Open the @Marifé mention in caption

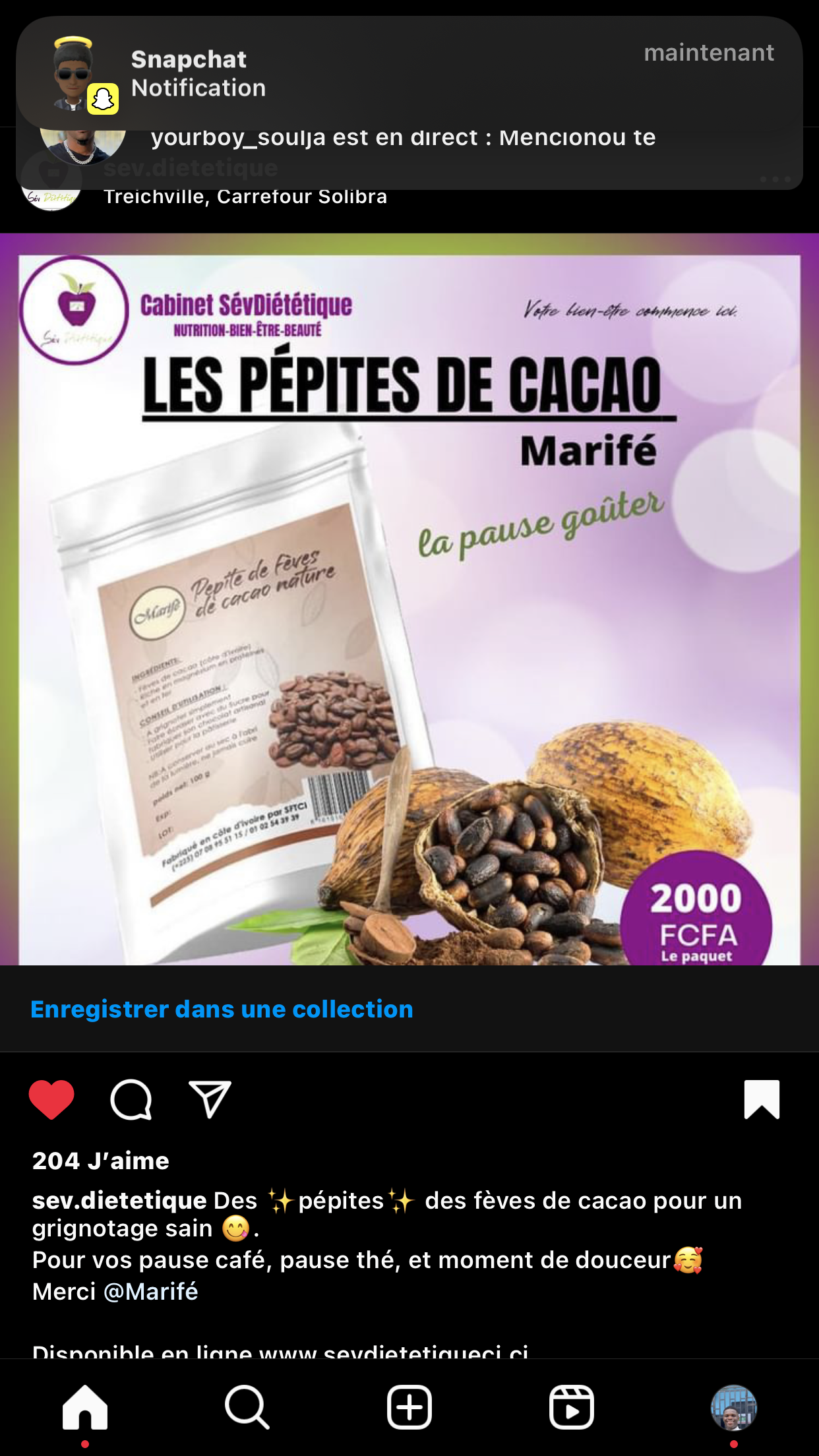[x=151, y=1291]
